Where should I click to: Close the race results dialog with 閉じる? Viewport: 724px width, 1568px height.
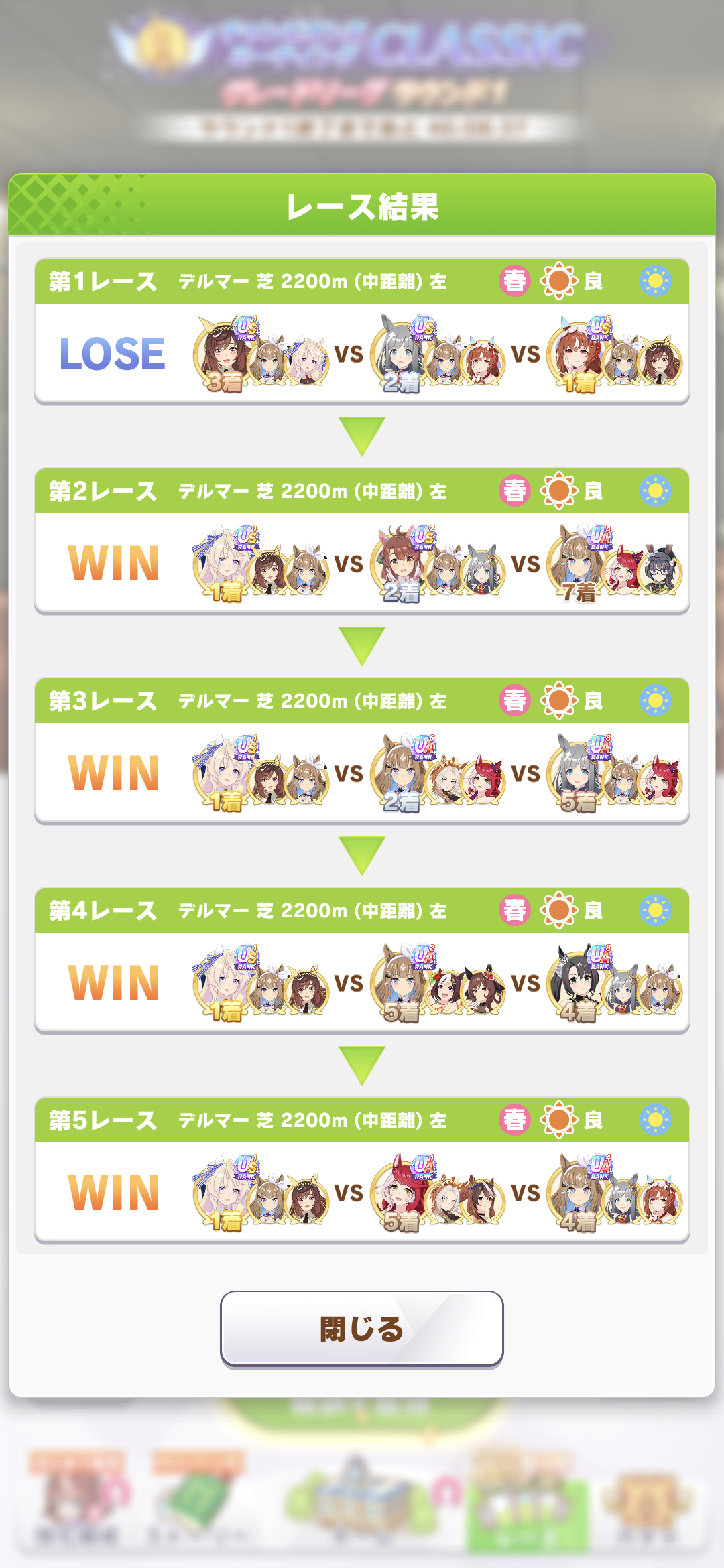pos(361,1328)
